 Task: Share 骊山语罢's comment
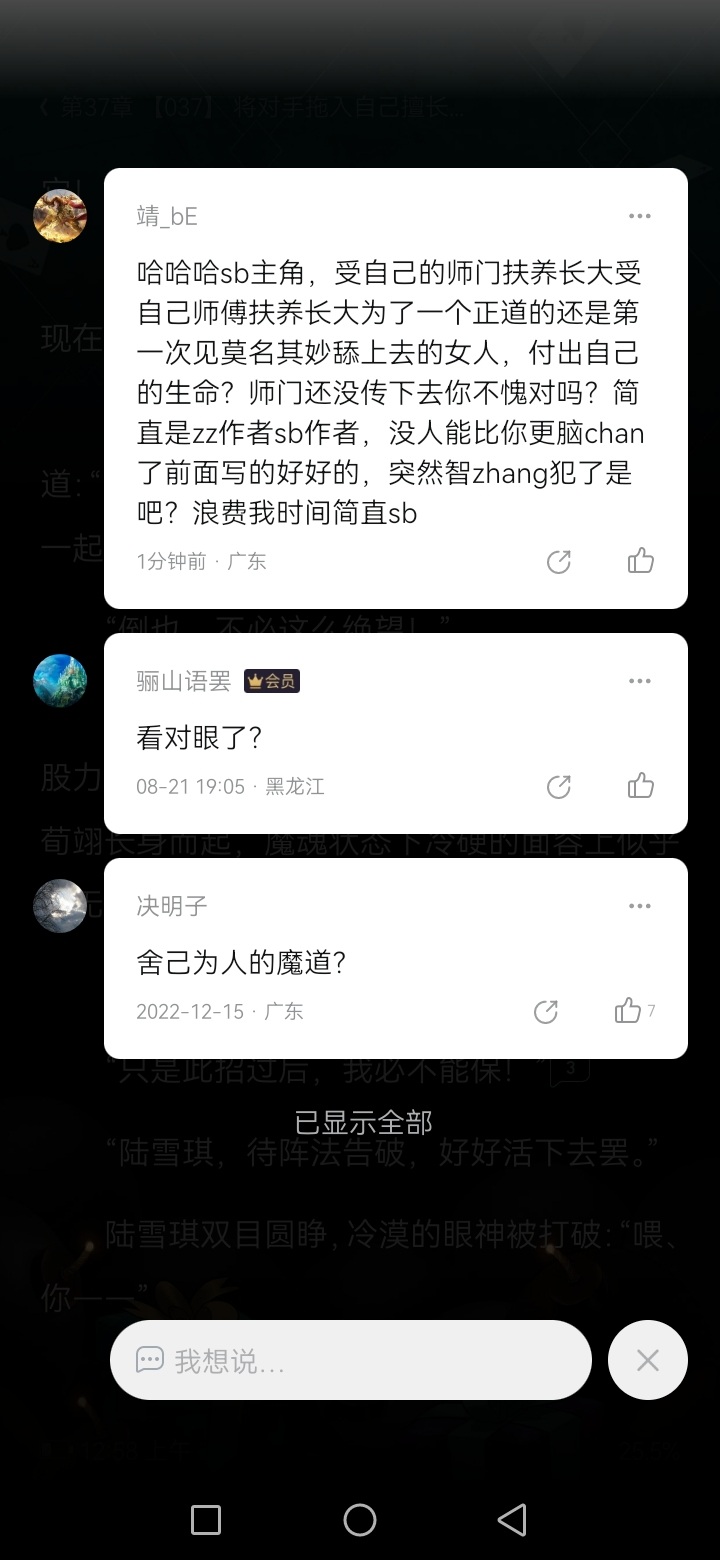coord(558,787)
